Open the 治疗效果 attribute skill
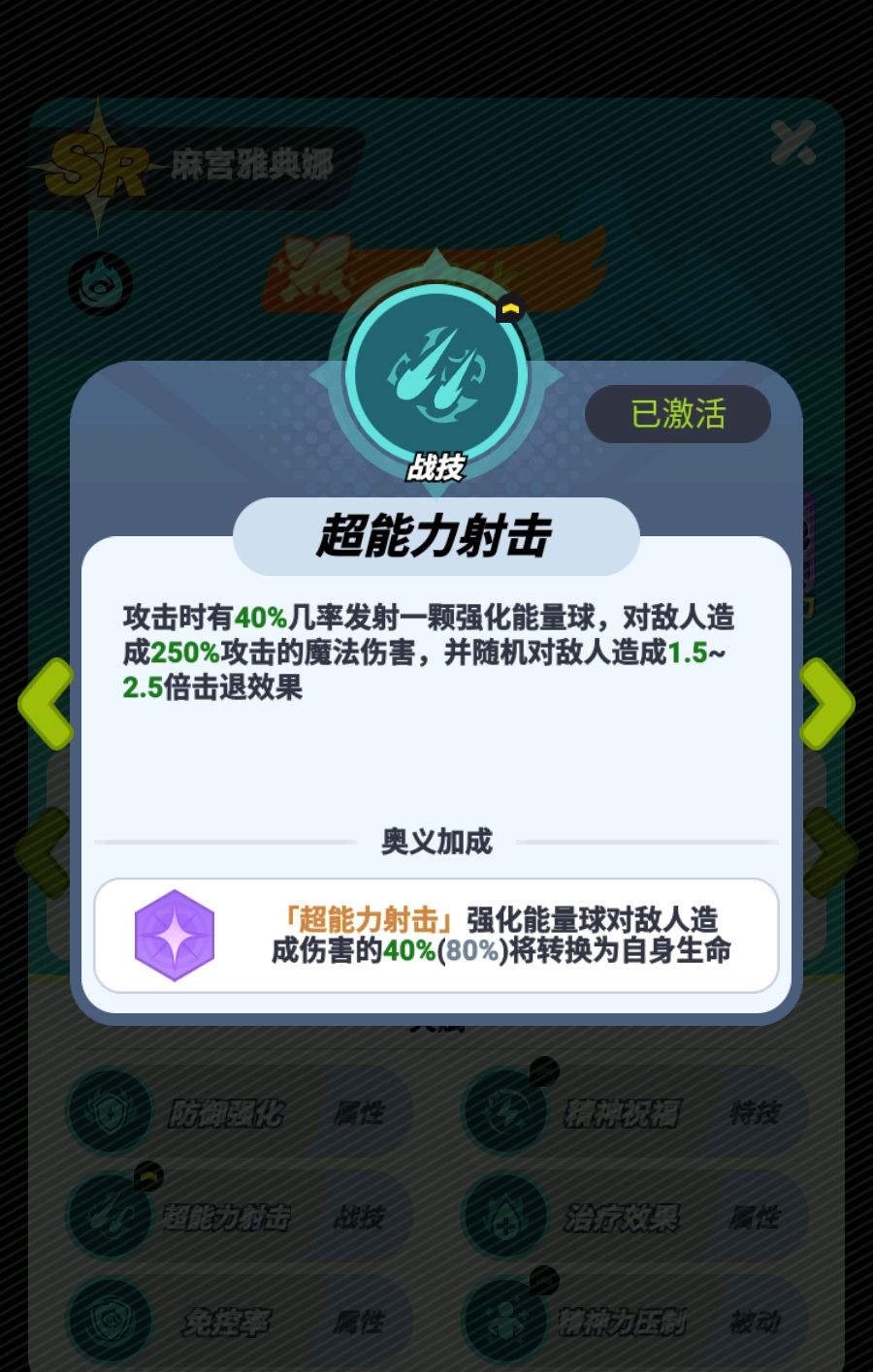Screen dimensions: 873x1372 pyautogui.click(x=635, y=1216)
